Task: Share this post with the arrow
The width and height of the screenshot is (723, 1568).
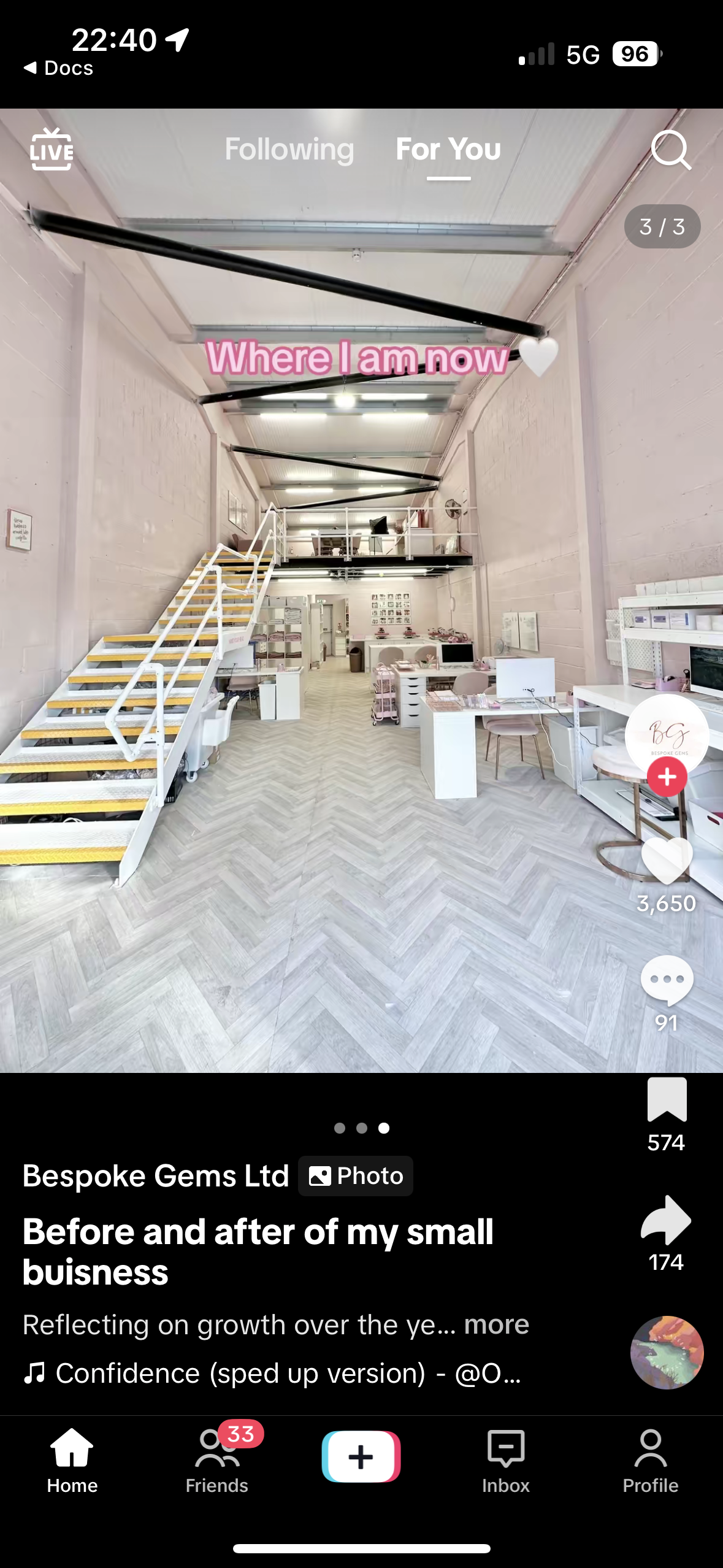Action: (x=667, y=1220)
